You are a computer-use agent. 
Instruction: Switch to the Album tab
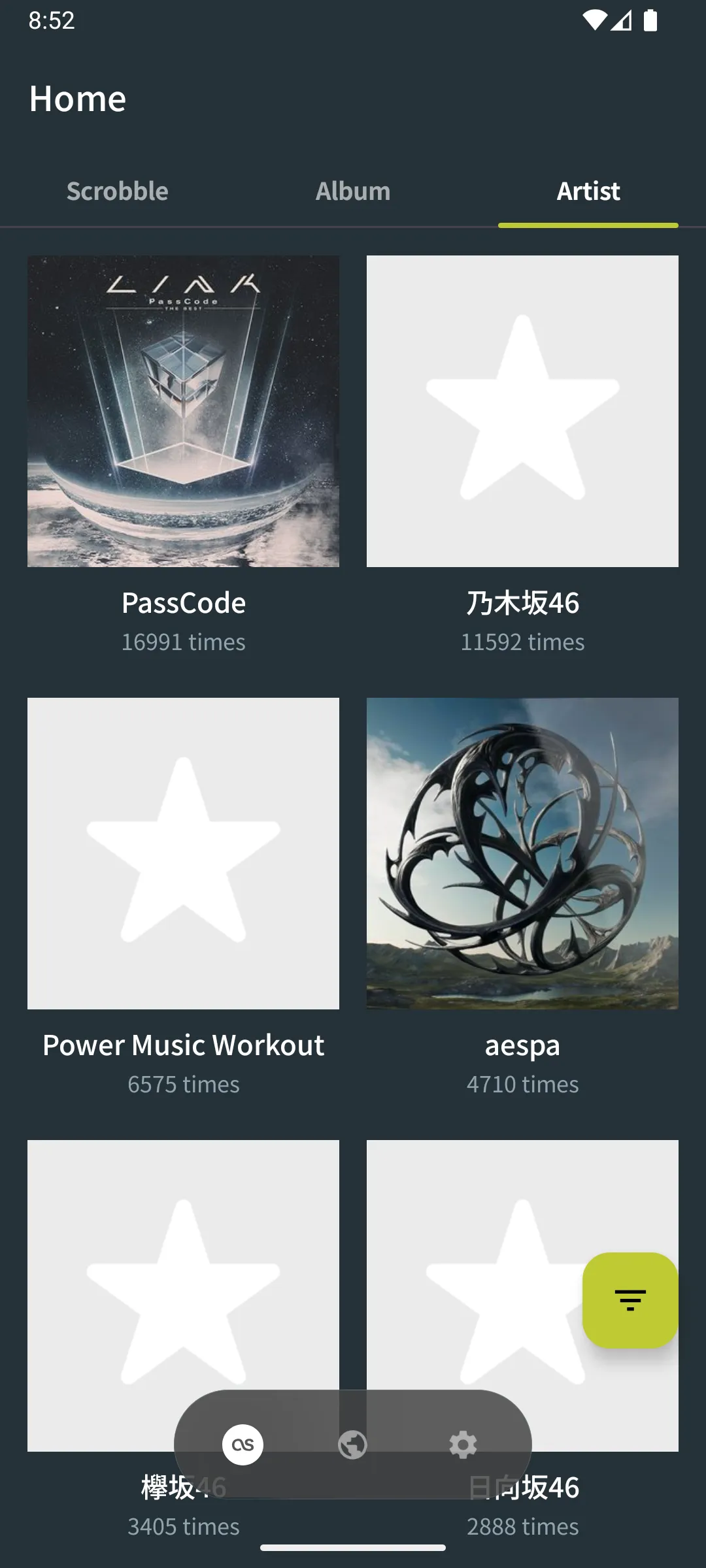353,191
